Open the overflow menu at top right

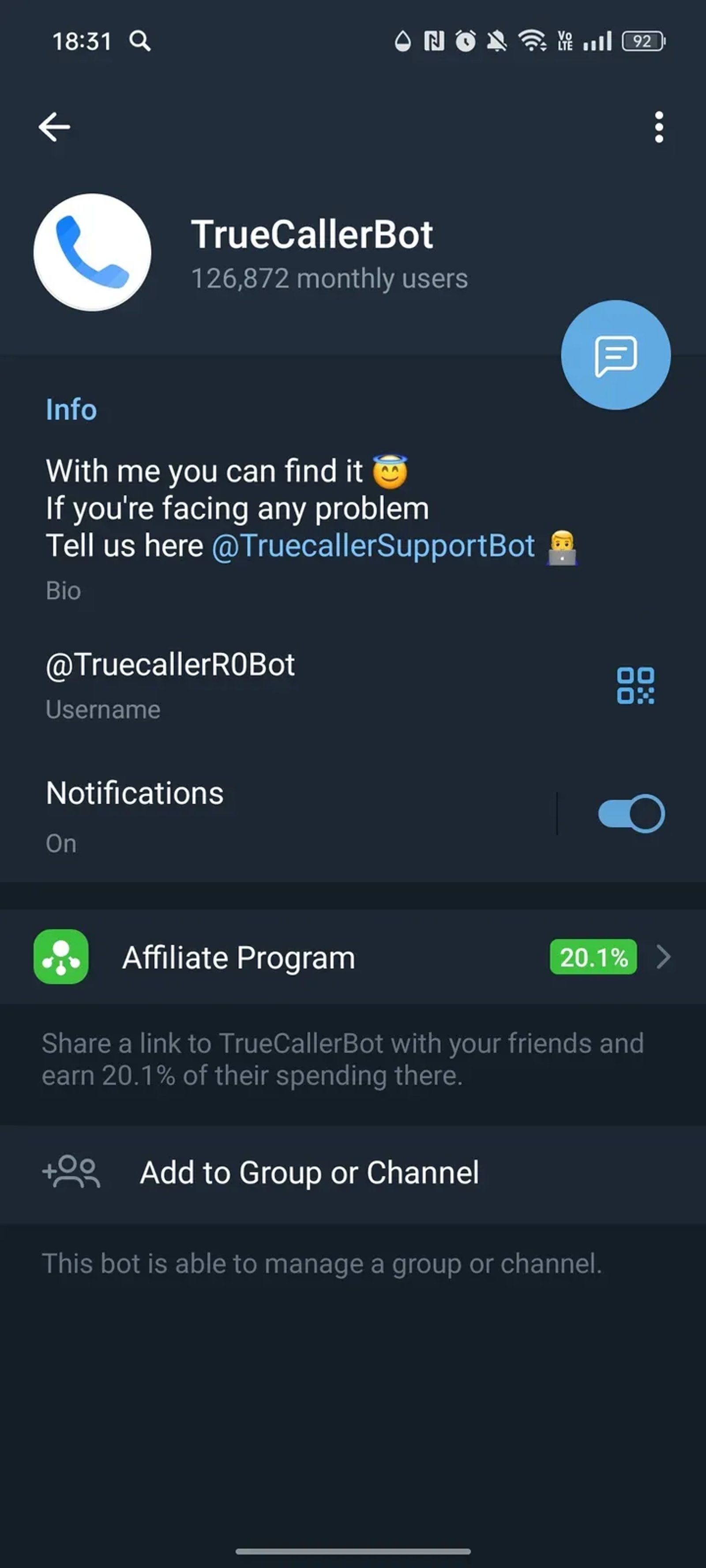click(658, 127)
